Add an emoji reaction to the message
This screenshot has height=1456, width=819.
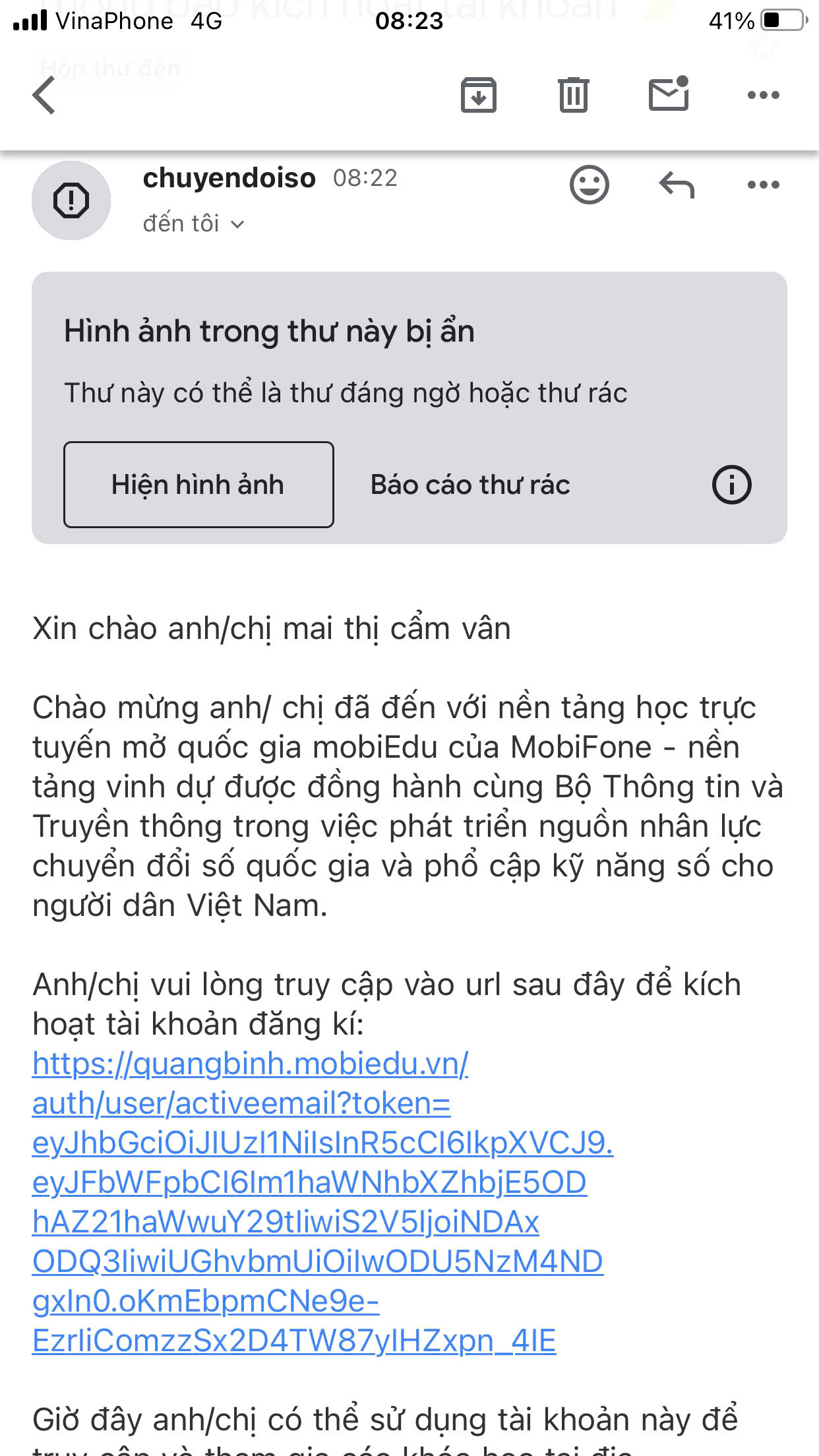[x=589, y=185]
